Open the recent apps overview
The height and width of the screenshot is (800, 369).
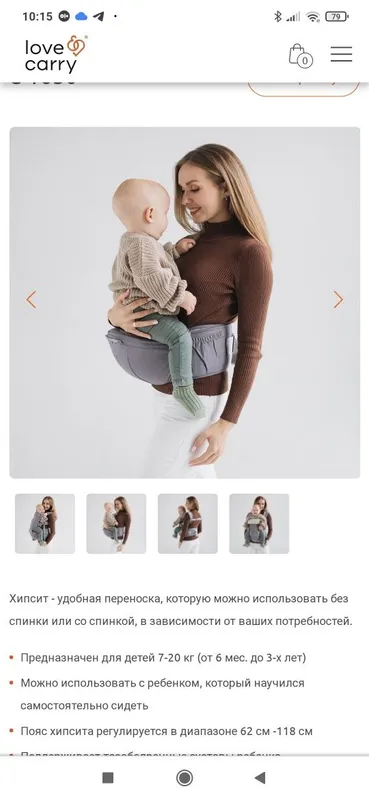pyautogui.click(x=108, y=778)
